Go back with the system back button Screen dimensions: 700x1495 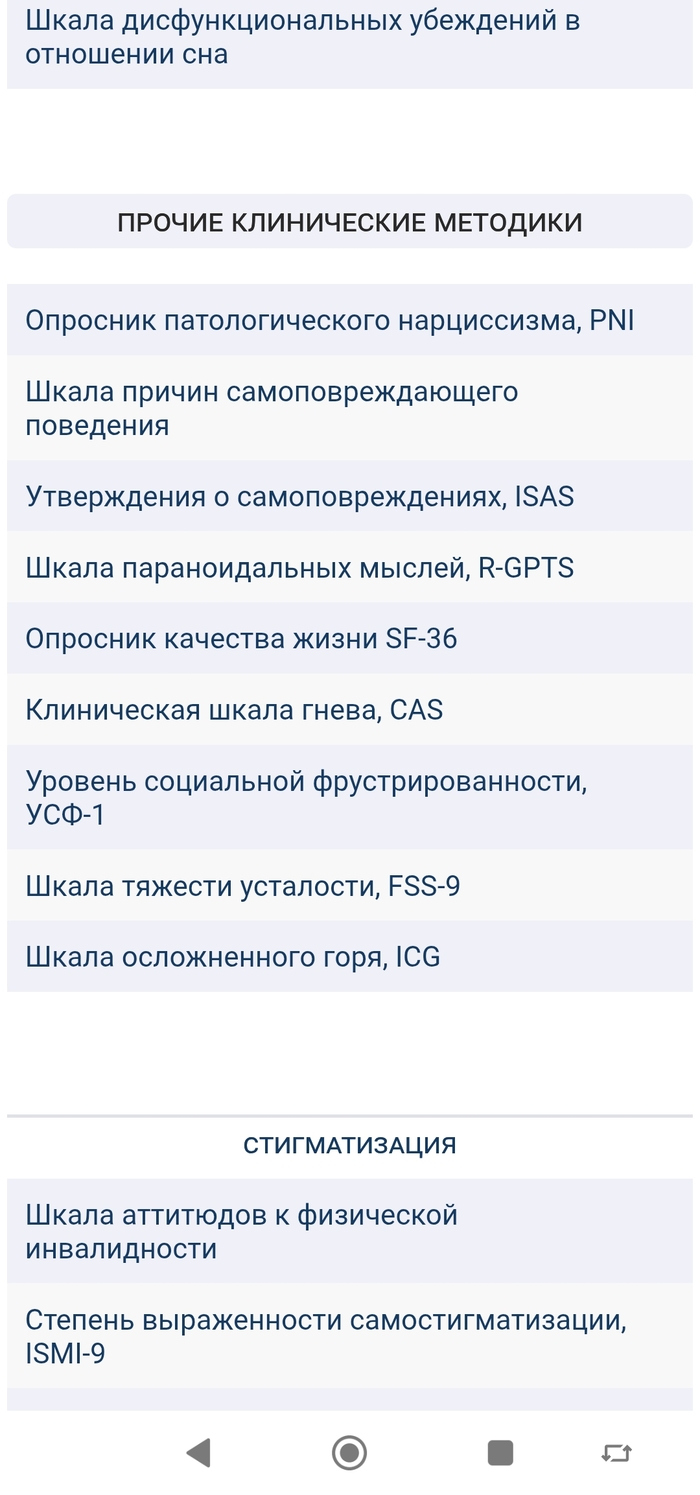[x=199, y=1452]
